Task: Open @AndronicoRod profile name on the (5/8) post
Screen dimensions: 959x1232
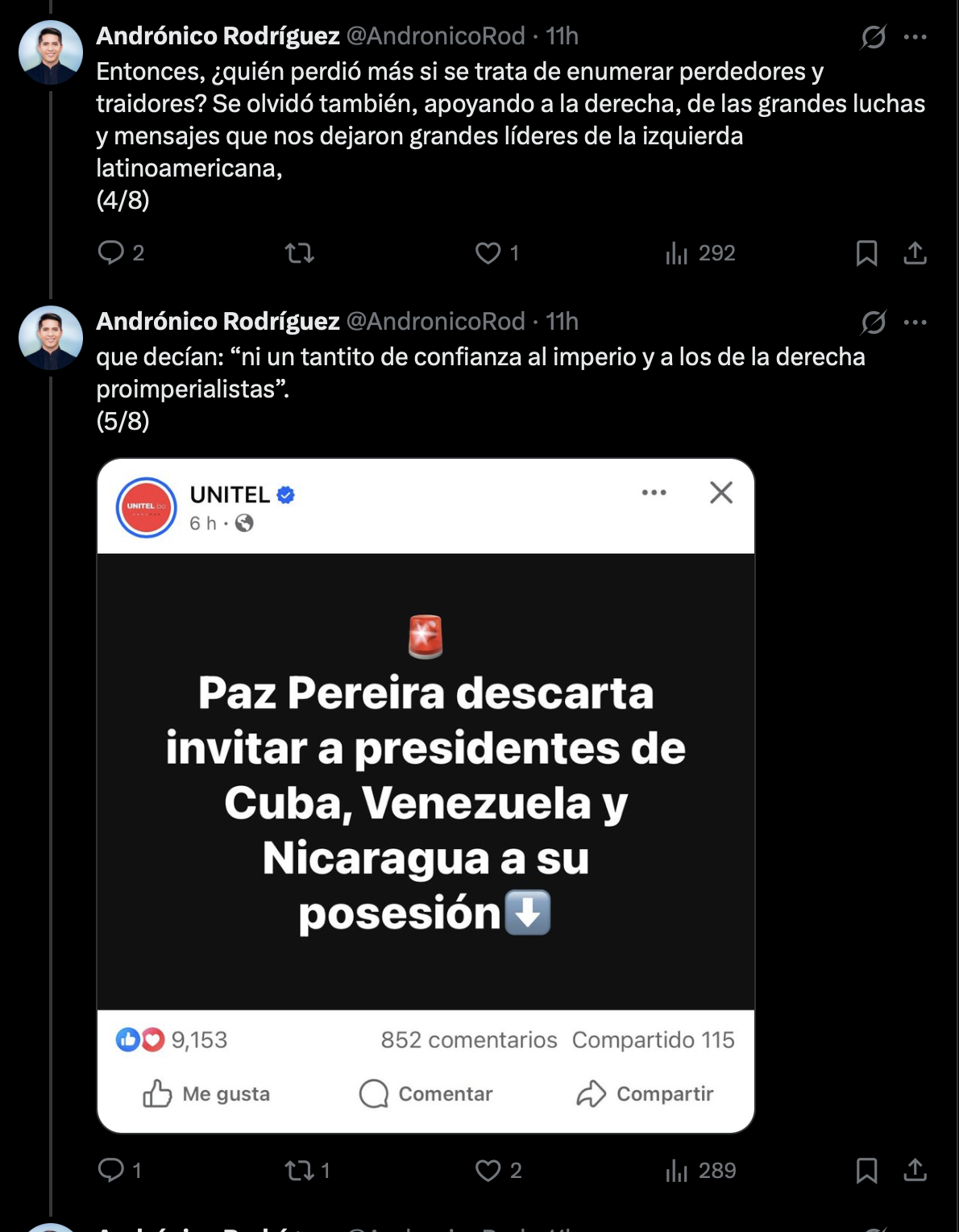Action: tap(435, 322)
